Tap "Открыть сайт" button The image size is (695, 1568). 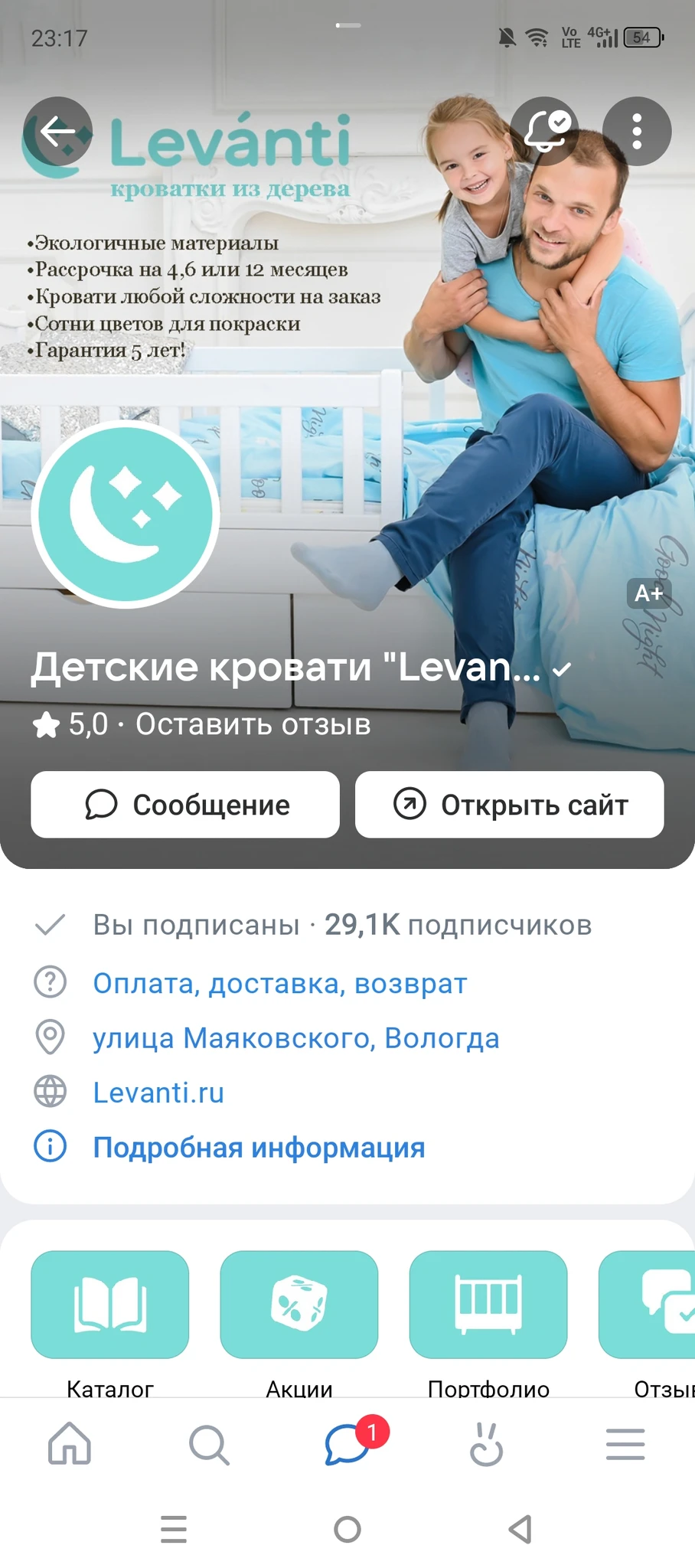click(510, 805)
